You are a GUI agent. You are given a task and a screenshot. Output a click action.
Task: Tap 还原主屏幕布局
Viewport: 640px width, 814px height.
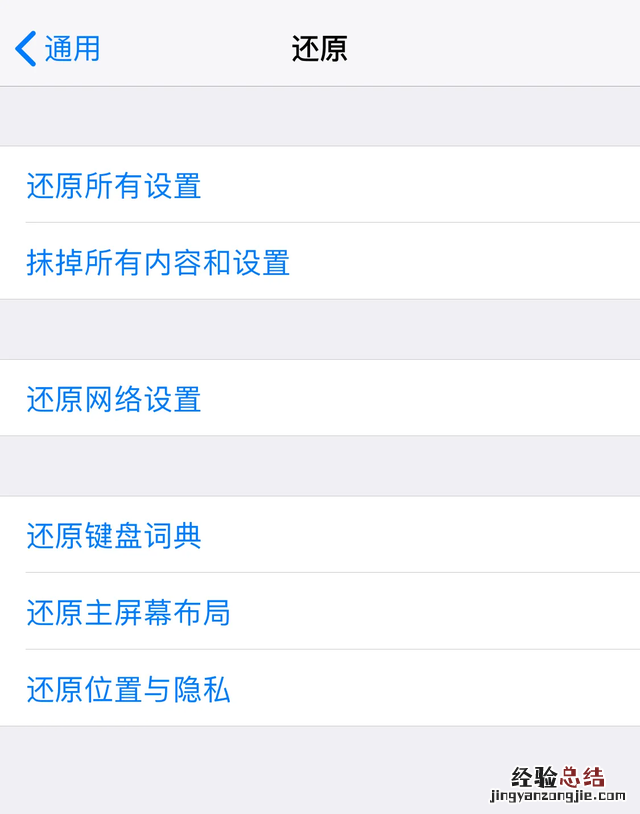(x=128, y=612)
